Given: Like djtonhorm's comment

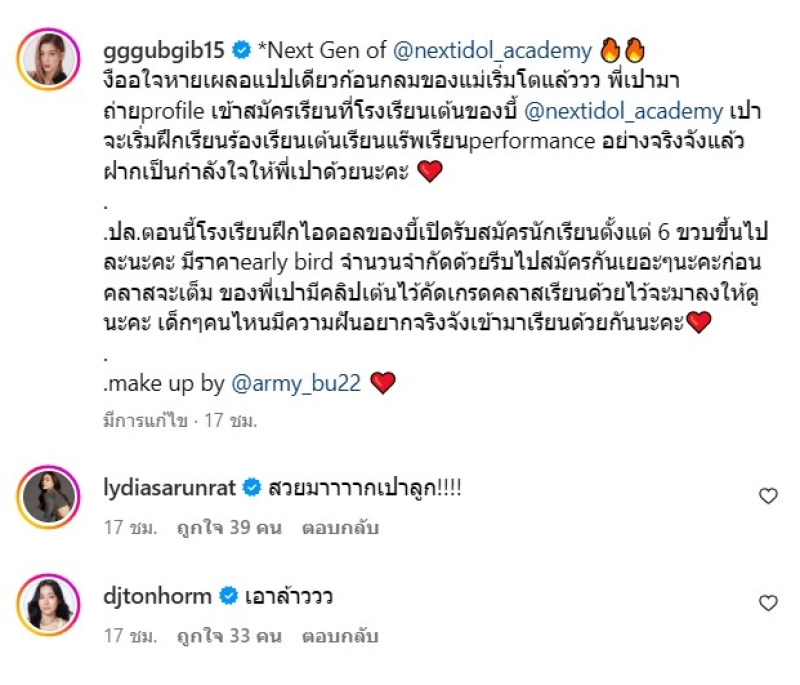Looking at the screenshot, I should tap(768, 603).
